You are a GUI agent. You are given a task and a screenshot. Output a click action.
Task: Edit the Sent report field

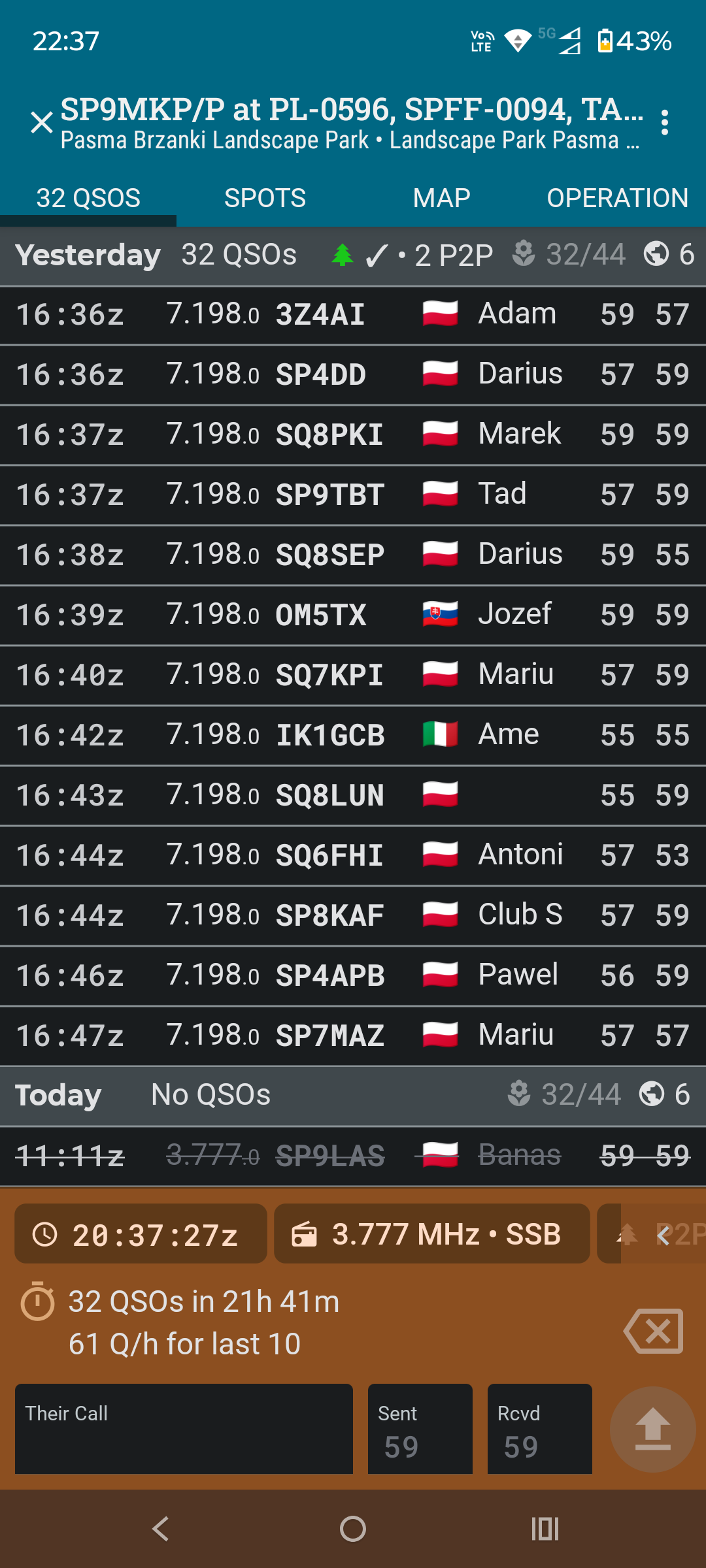pos(420,1429)
